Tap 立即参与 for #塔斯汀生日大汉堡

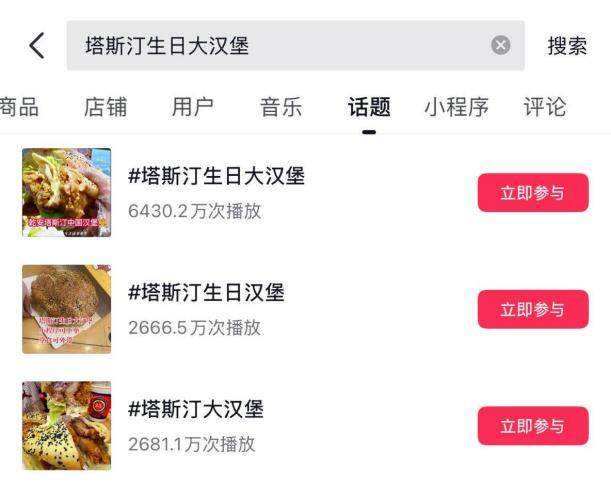point(532,193)
